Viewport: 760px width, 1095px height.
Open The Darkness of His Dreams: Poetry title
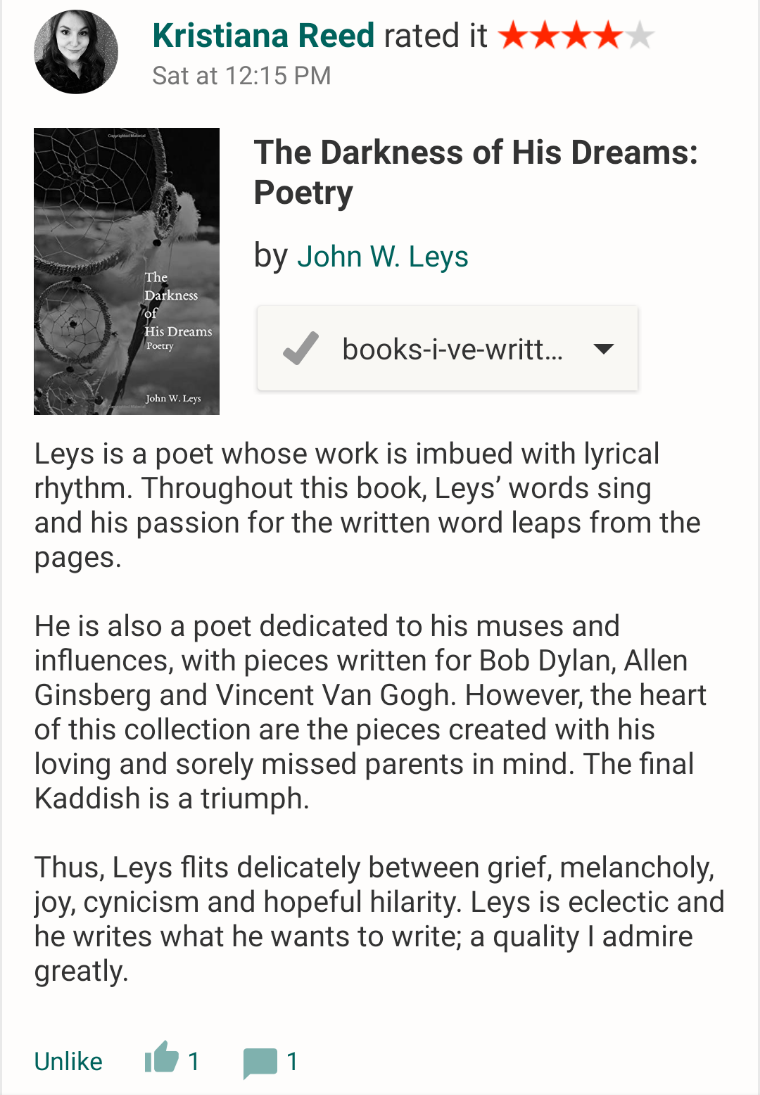pos(475,171)
